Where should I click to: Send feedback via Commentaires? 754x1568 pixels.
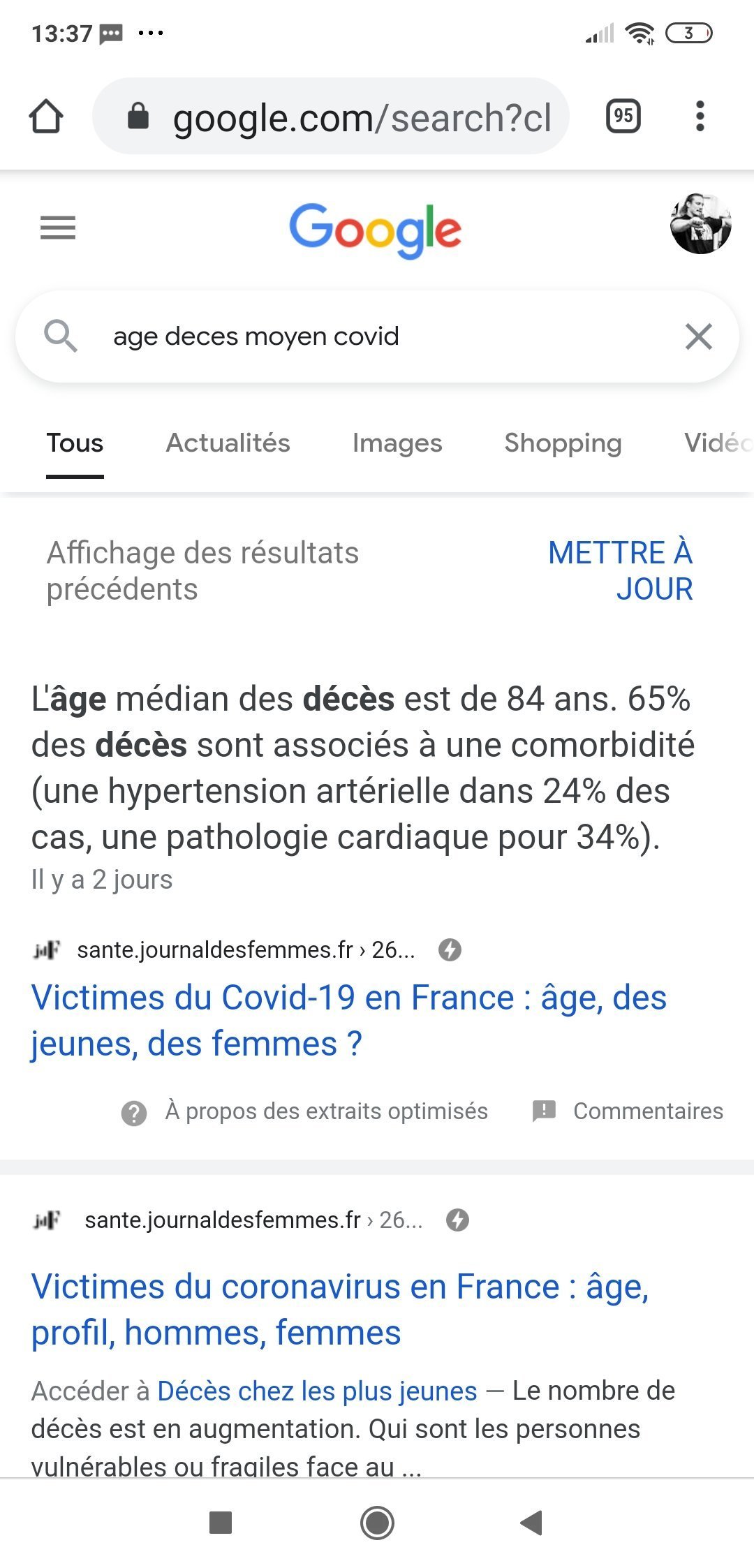[647, 1111]
